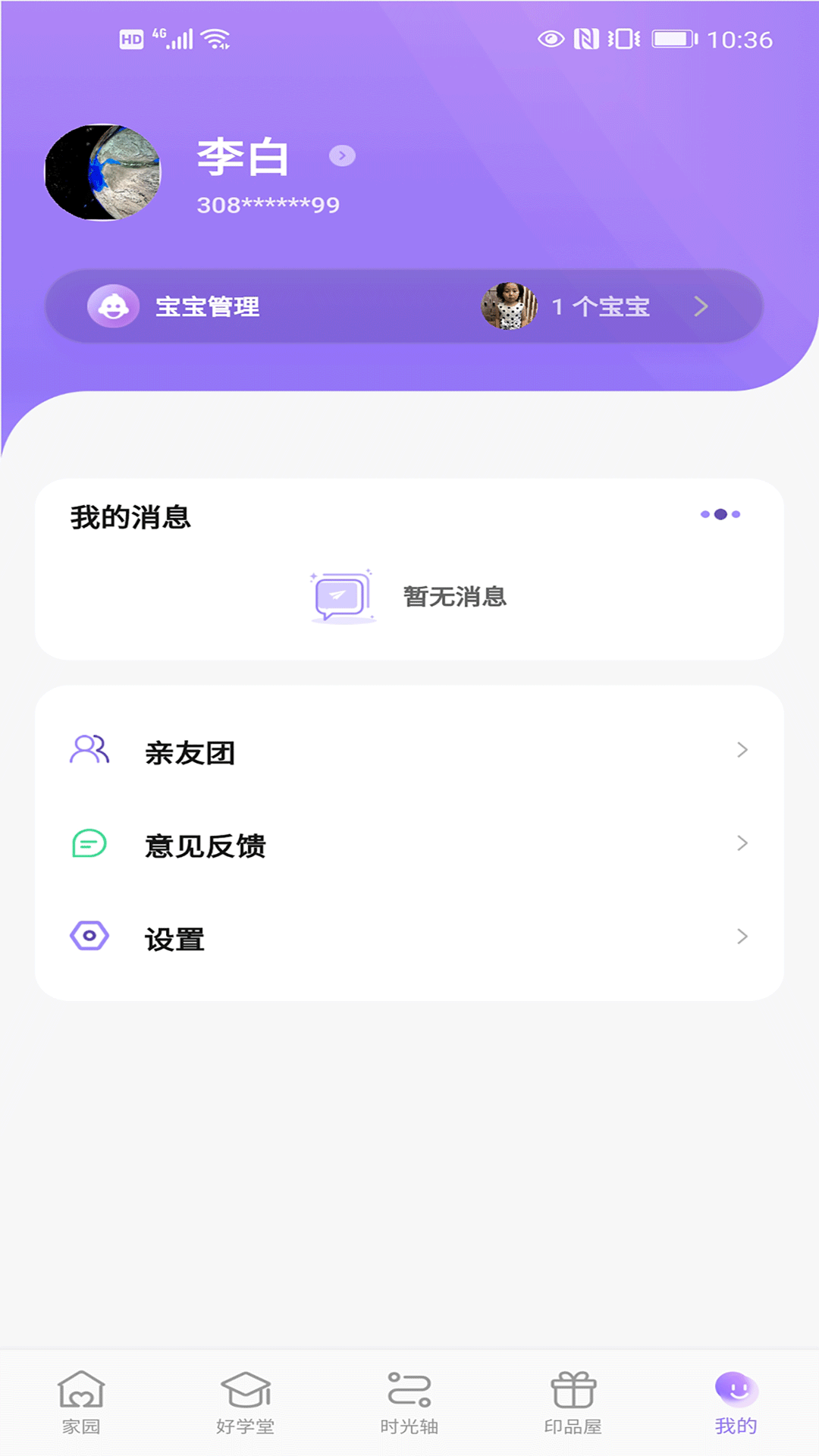Switch to the 家园 tab
Viewport: 819px width, 1456px height.
point(81,1402)
